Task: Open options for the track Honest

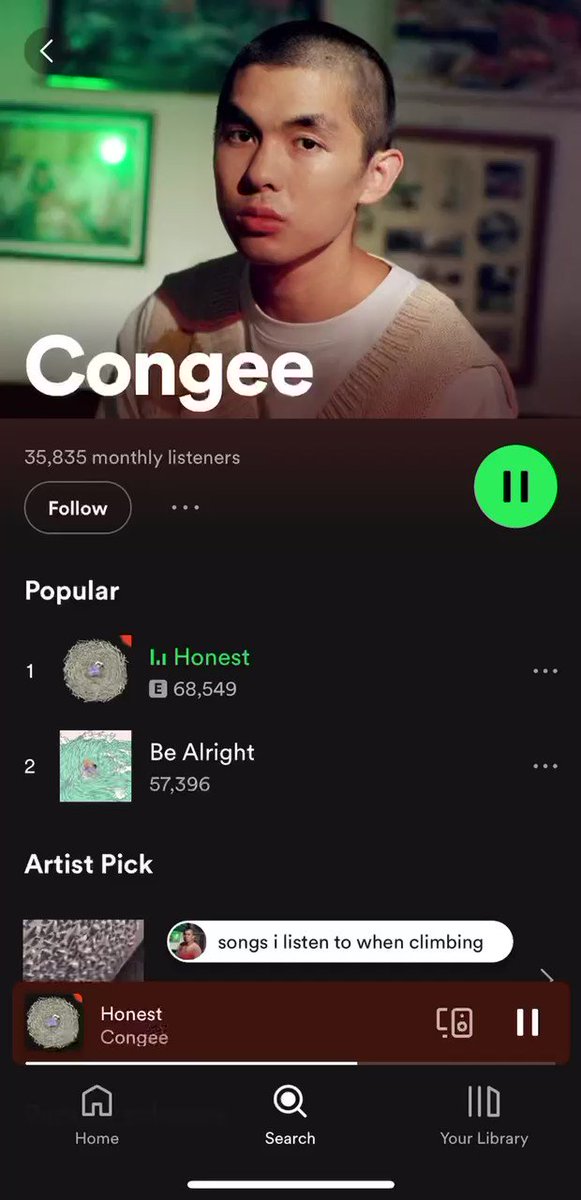Action: (x=545, y=671)
